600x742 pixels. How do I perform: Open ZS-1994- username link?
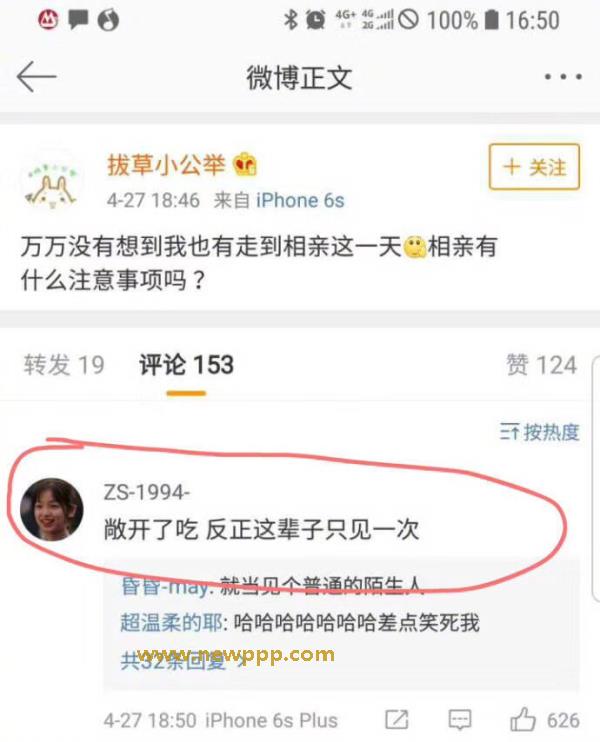coord(146,491)
